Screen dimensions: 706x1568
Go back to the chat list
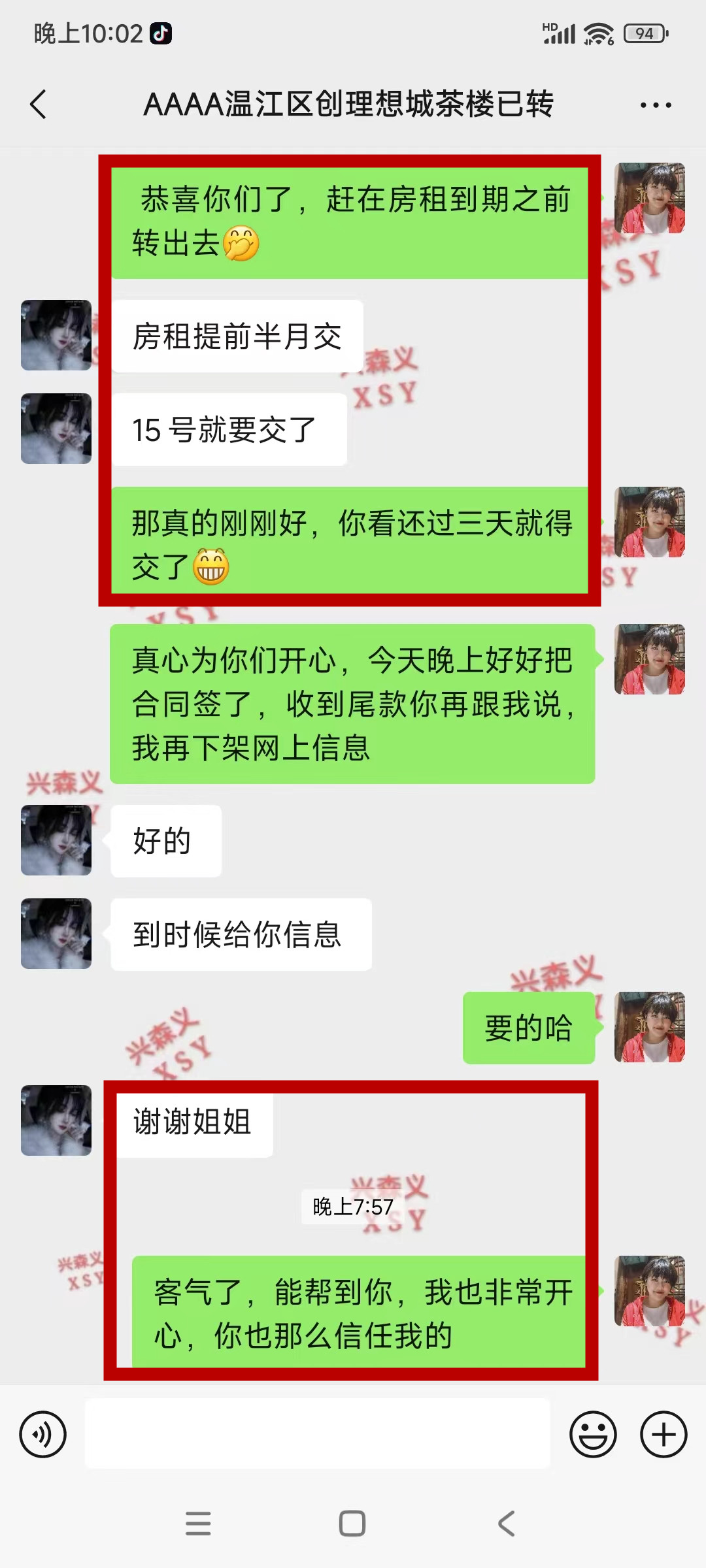39,105
